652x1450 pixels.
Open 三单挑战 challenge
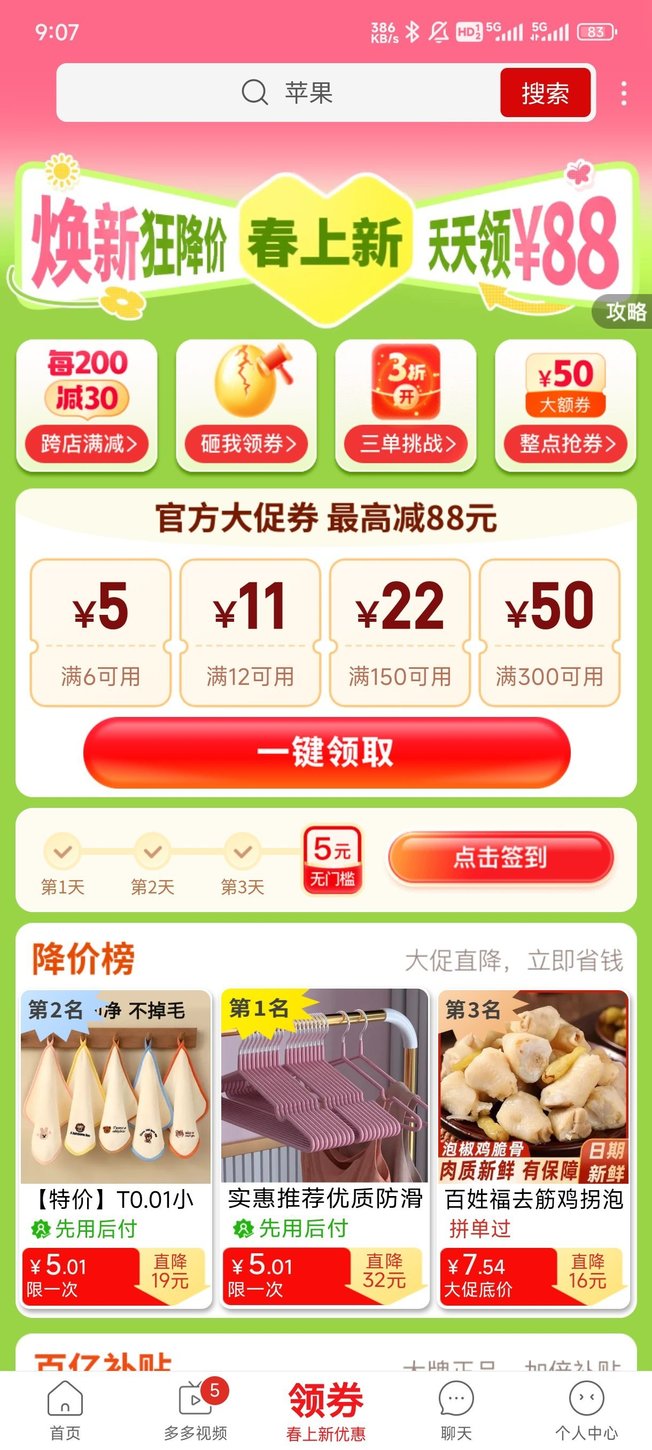pyautogui.click(x=405, y=405)
